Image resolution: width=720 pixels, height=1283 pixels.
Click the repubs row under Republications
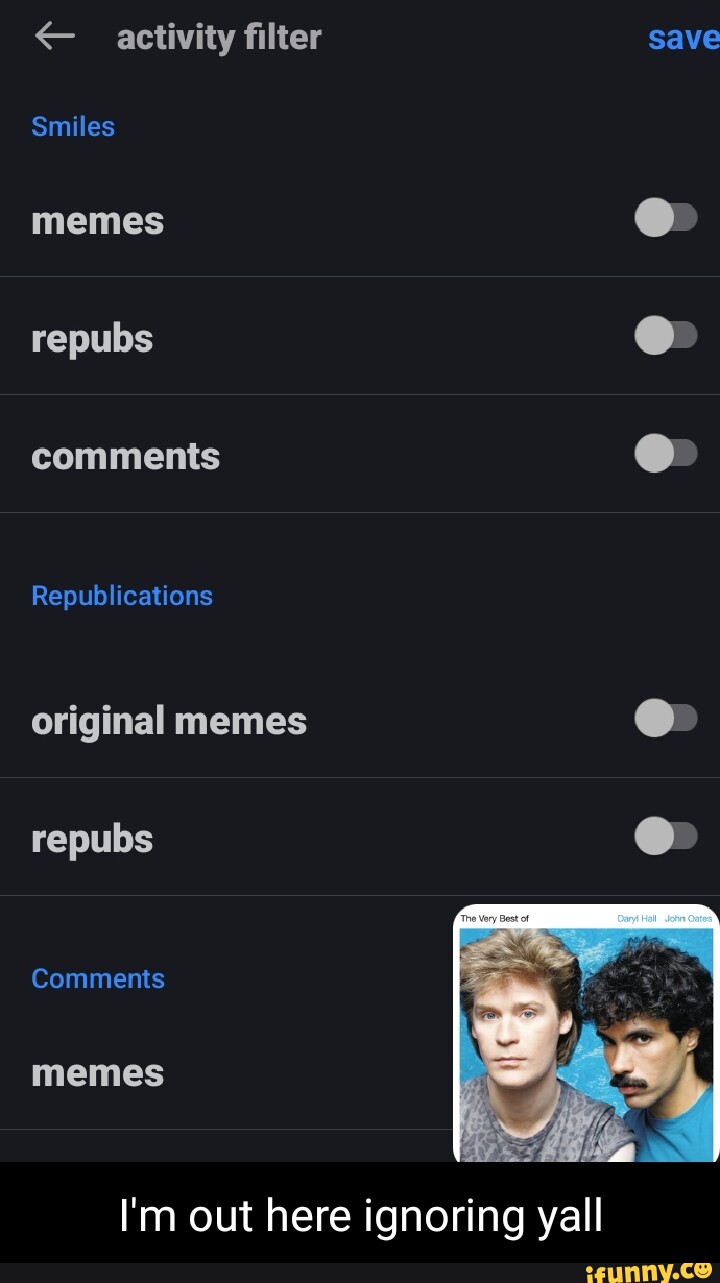coord(92,838)
